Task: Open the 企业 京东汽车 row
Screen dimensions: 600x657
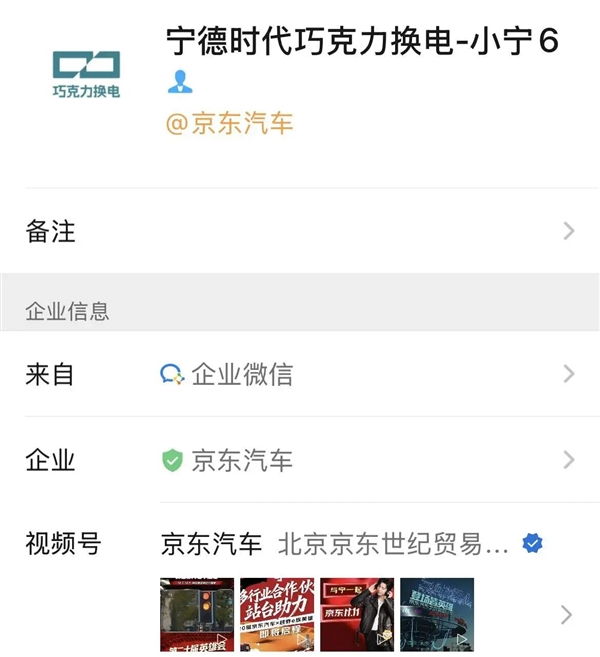Action: pos(300,460)
